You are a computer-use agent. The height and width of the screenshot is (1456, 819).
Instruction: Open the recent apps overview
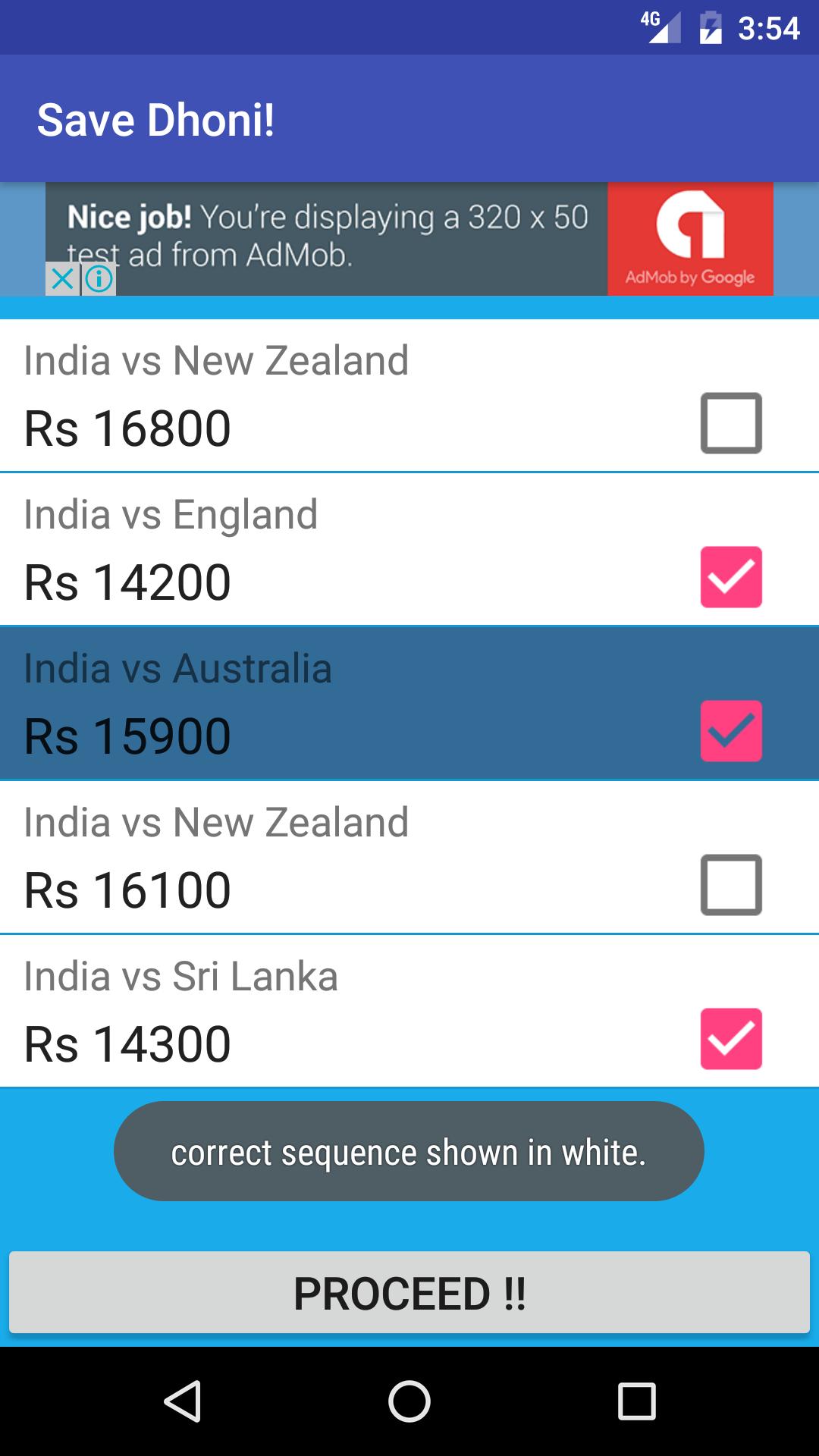636,1401
